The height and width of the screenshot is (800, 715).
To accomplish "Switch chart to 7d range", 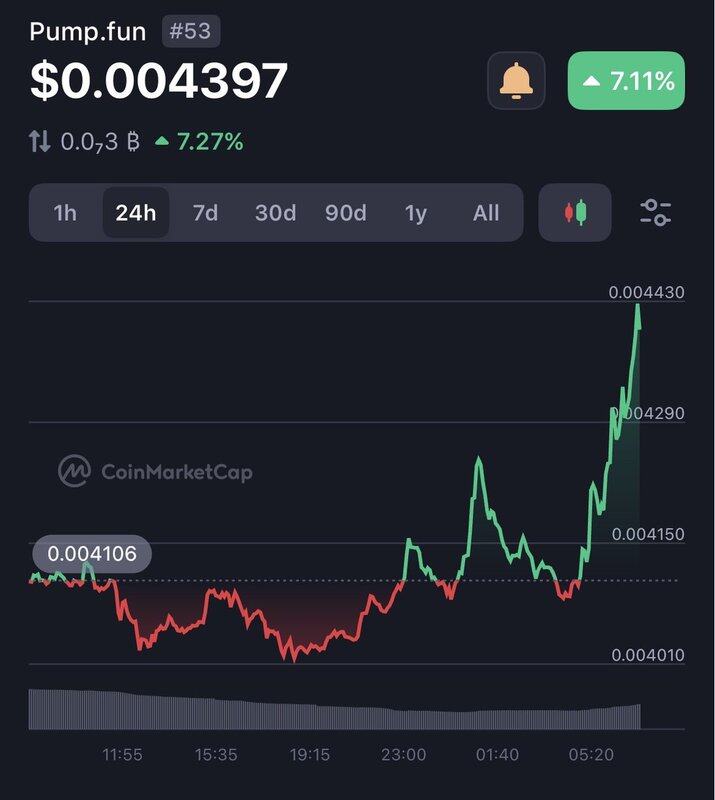I will [205, 213].
